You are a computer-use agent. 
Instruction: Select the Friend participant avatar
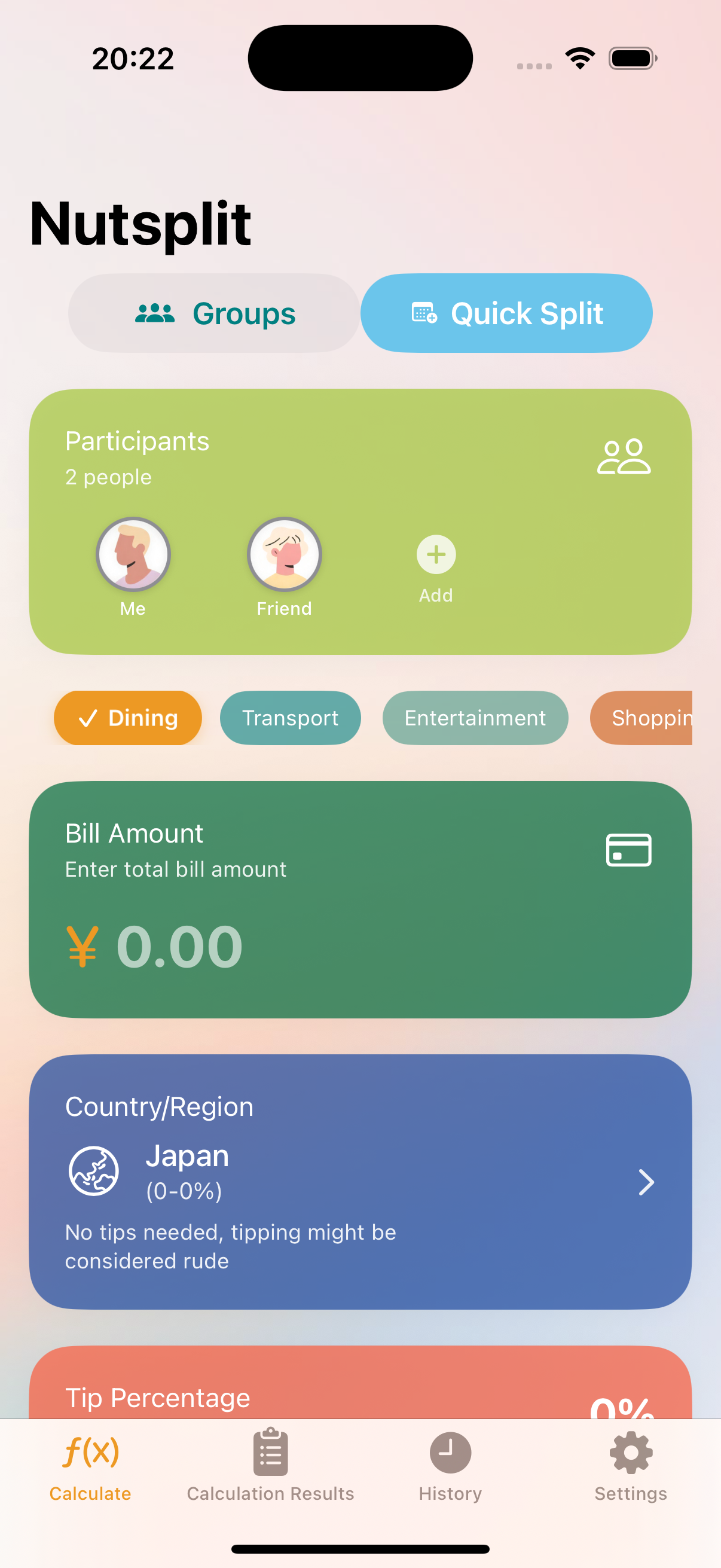click(x=283, y=554)
